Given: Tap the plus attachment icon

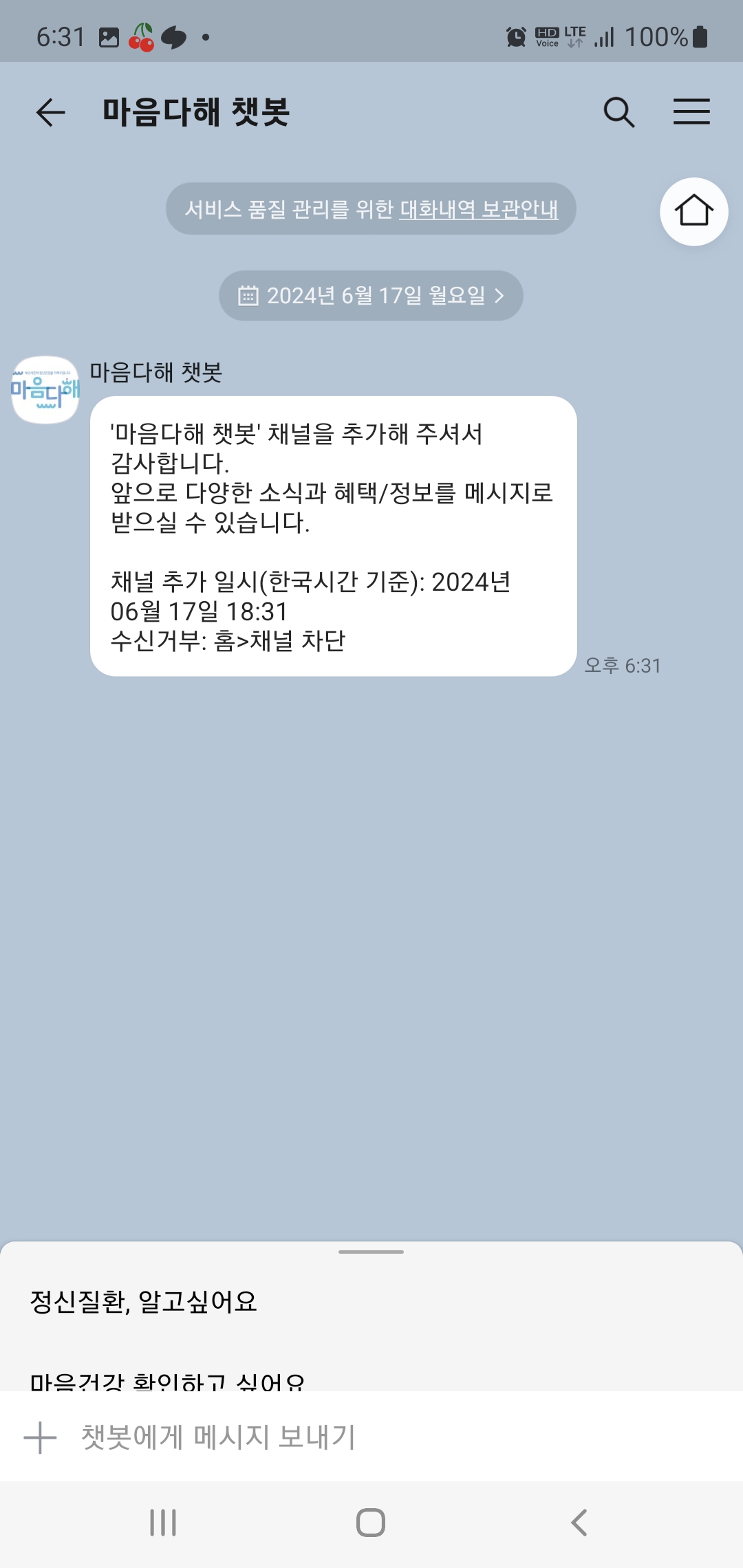Looking at the screenshot, I should (x=40, y=1437).
